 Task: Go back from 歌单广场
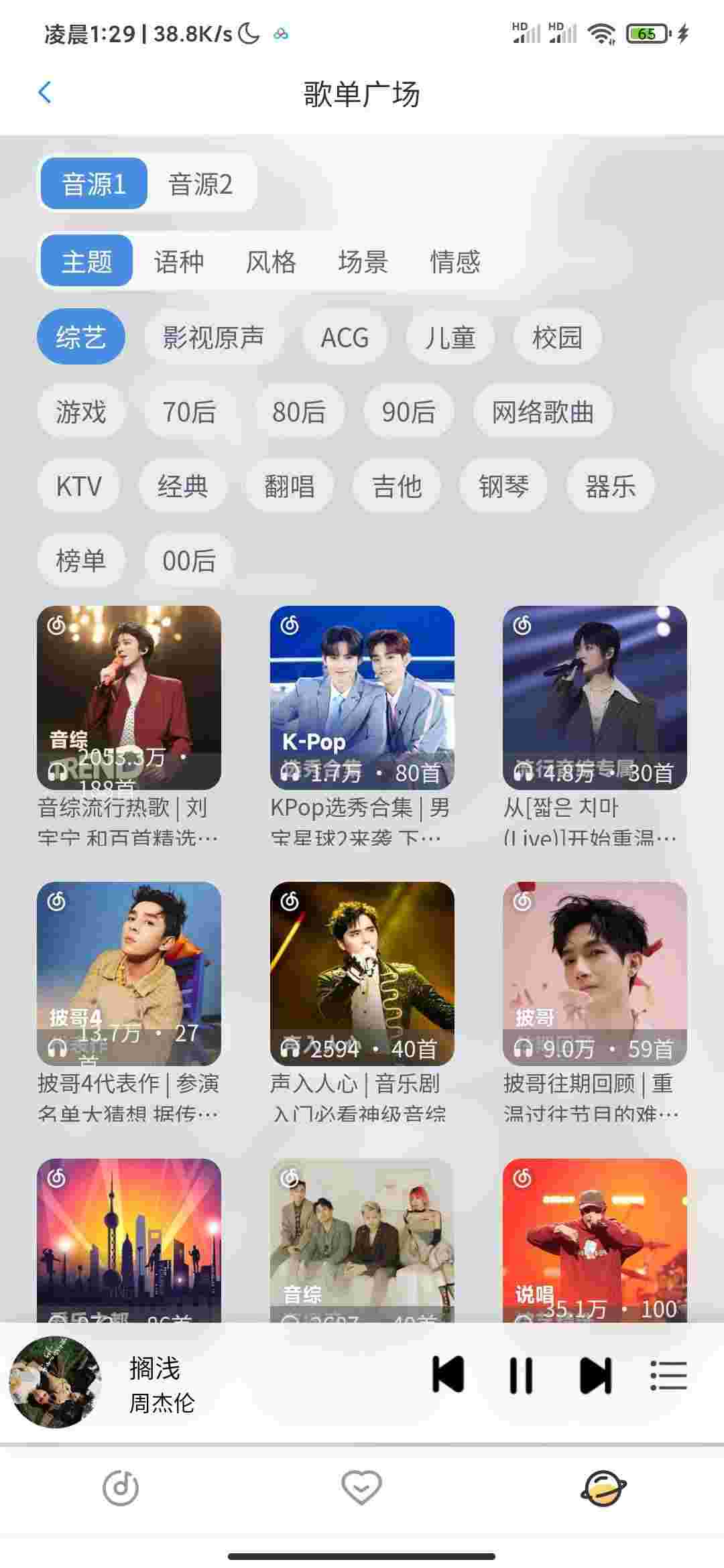pyautogui.click(x=45, y=92)
